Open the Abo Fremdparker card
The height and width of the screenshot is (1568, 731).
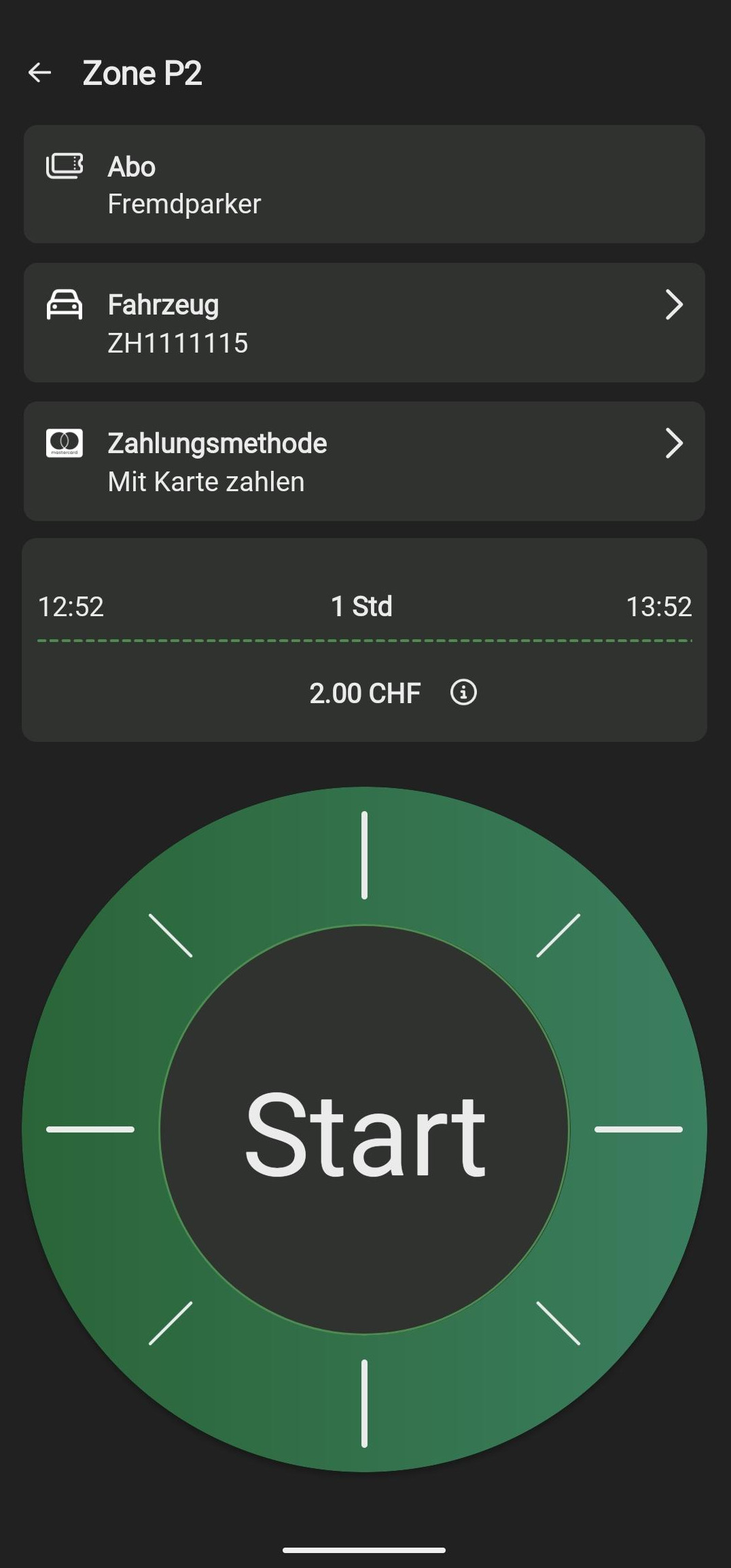point(364,184)
